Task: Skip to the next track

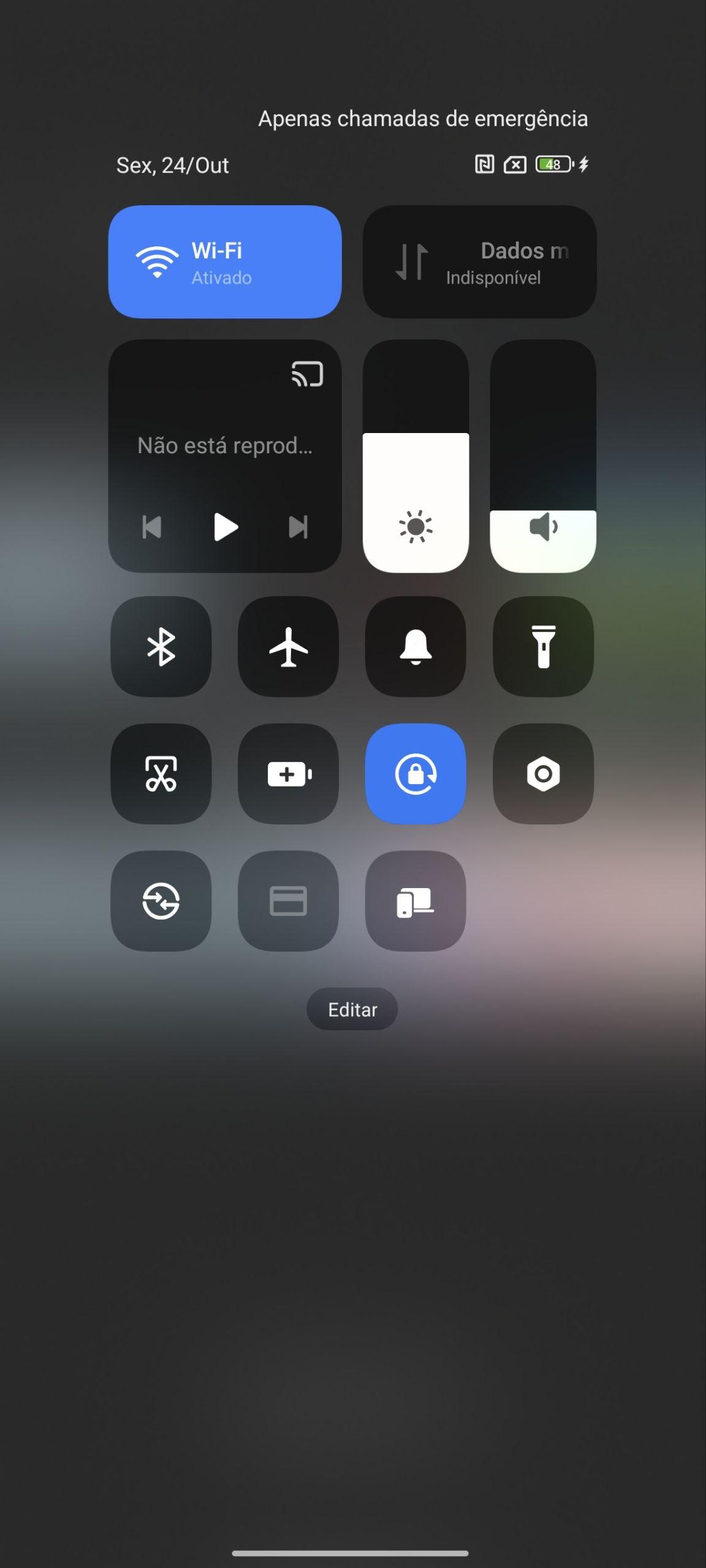Action: pos(298,527)
